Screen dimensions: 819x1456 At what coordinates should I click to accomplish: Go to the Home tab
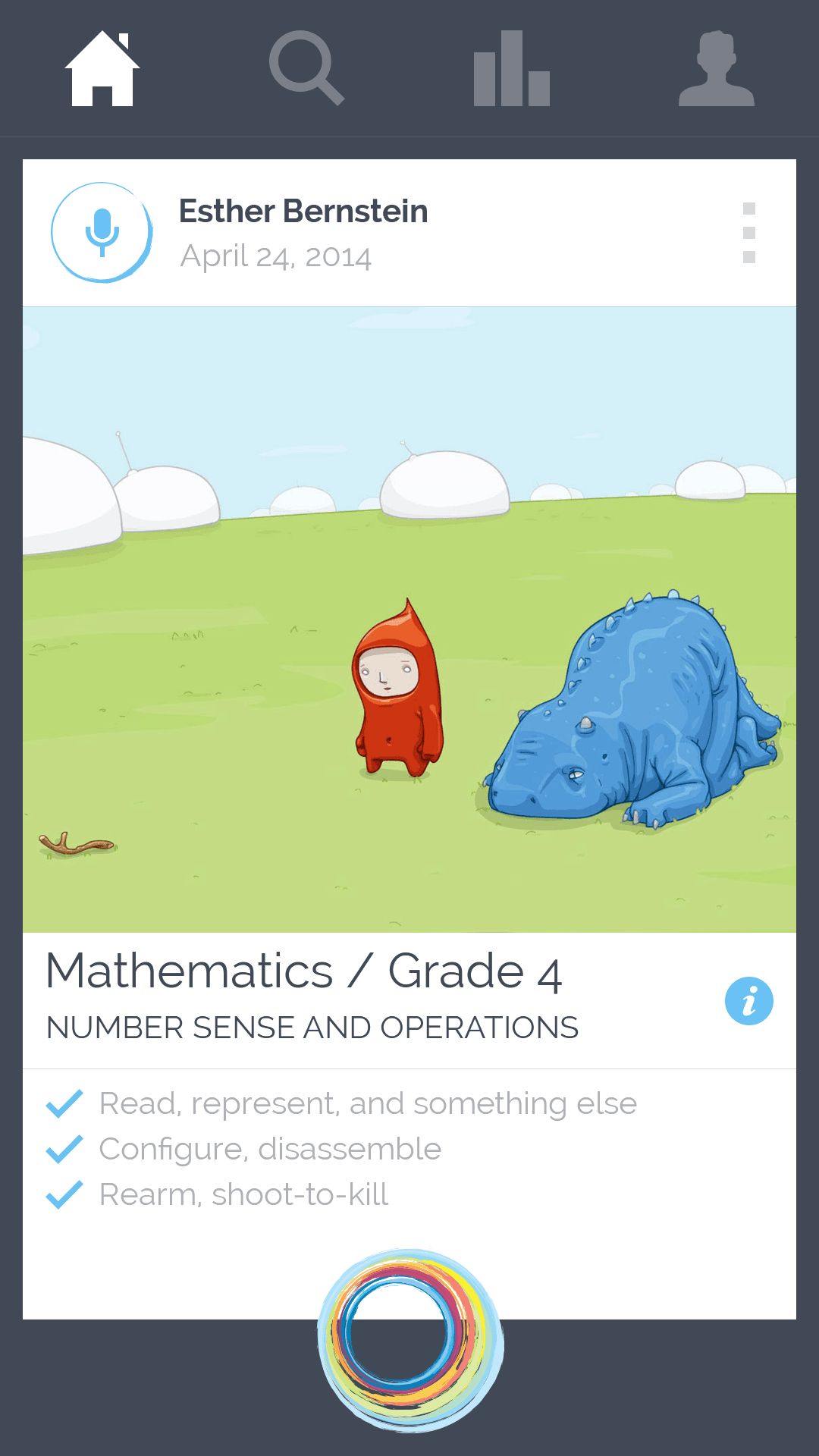pyautogui.click(x=102, y=68)
